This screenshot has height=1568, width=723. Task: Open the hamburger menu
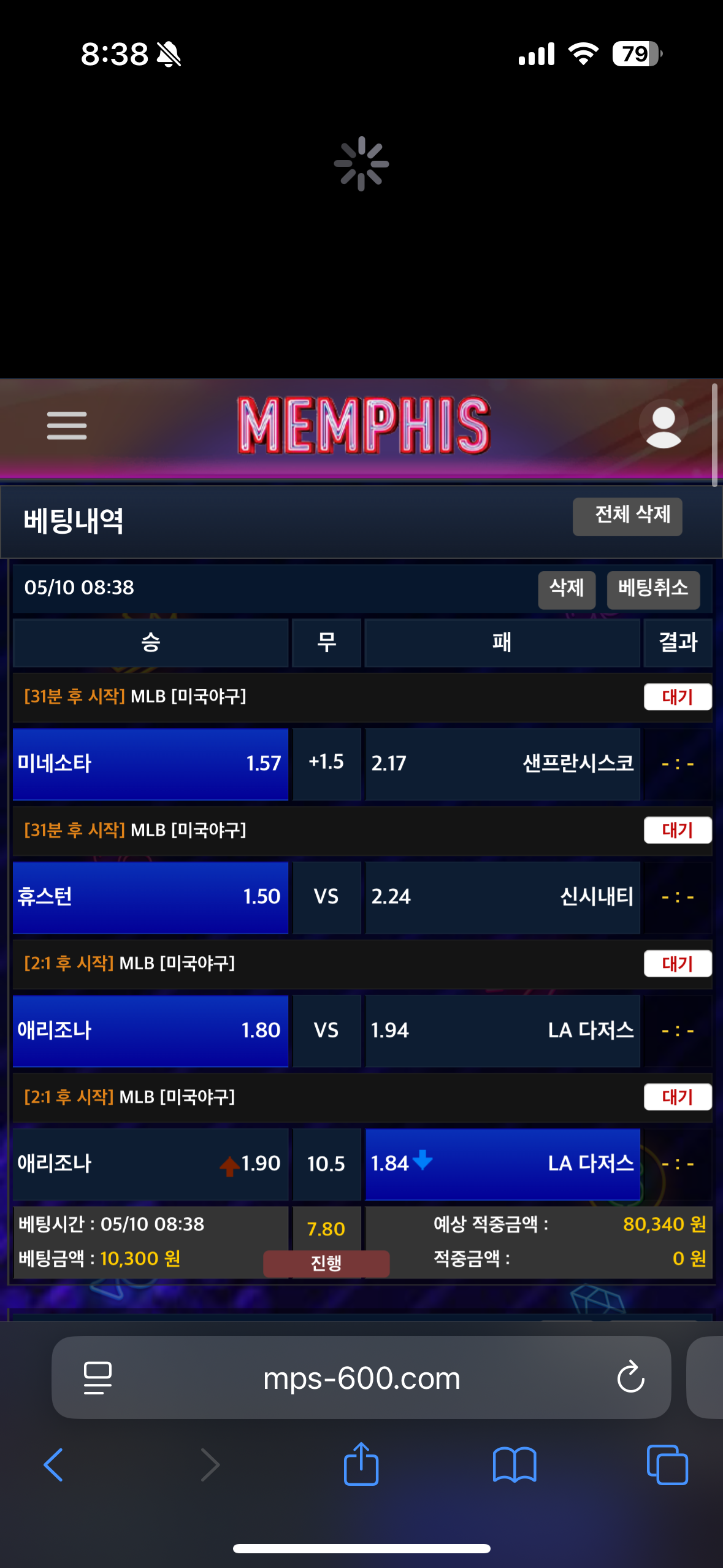[x=67, y=425]
